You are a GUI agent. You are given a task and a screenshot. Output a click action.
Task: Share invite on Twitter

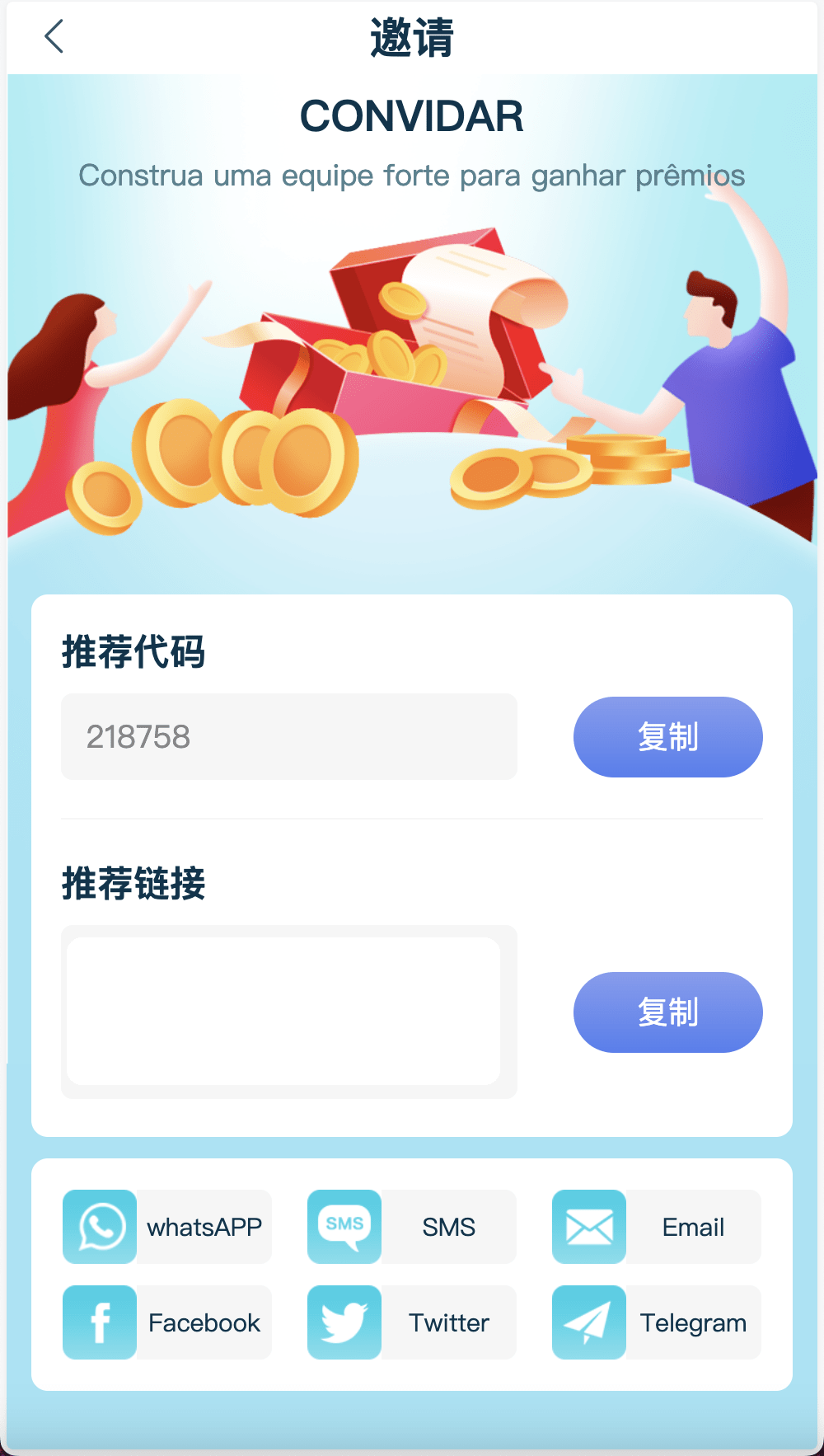click(412, 1322)
